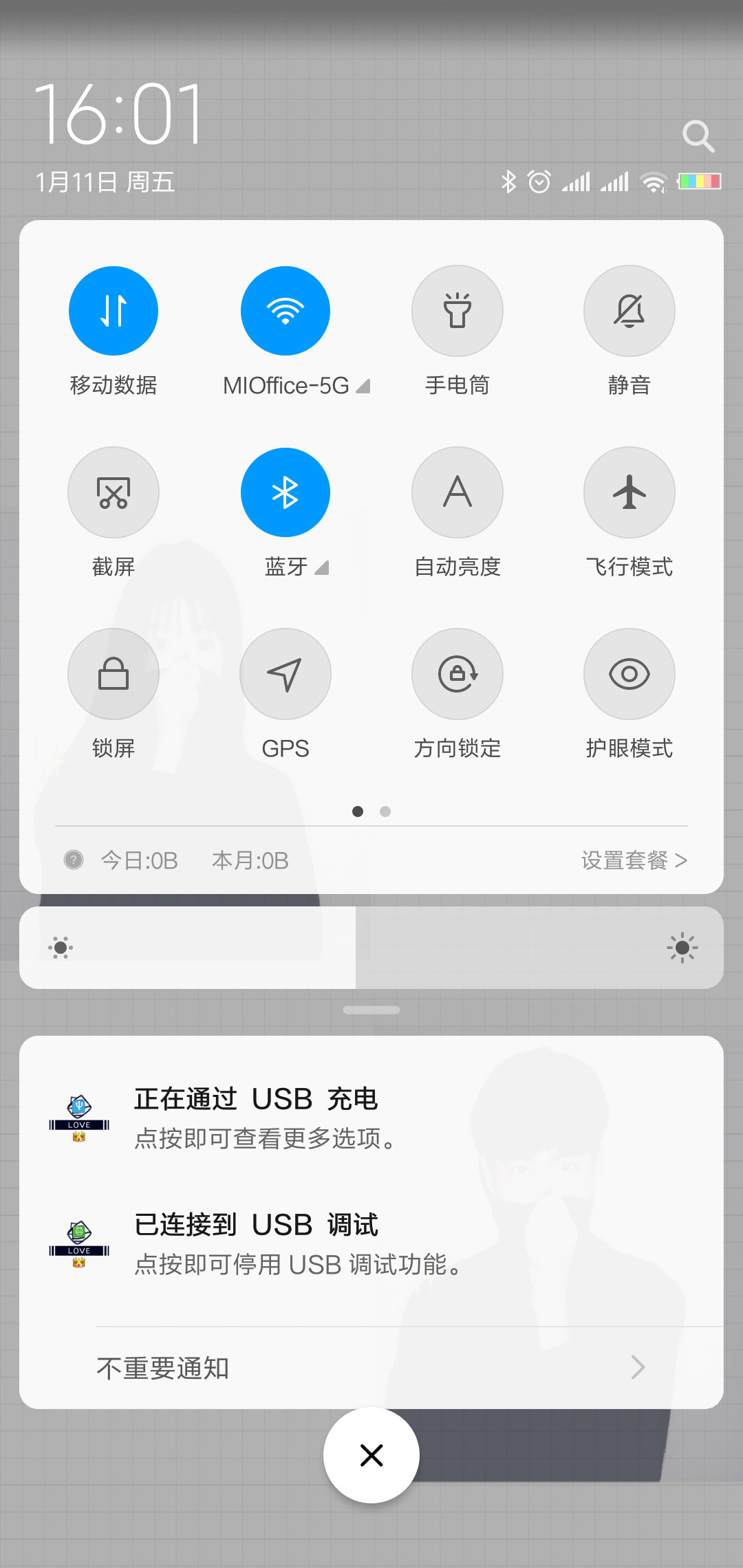
Task: Turn on the 手电筒 flashlight
Action: point(457,311)
